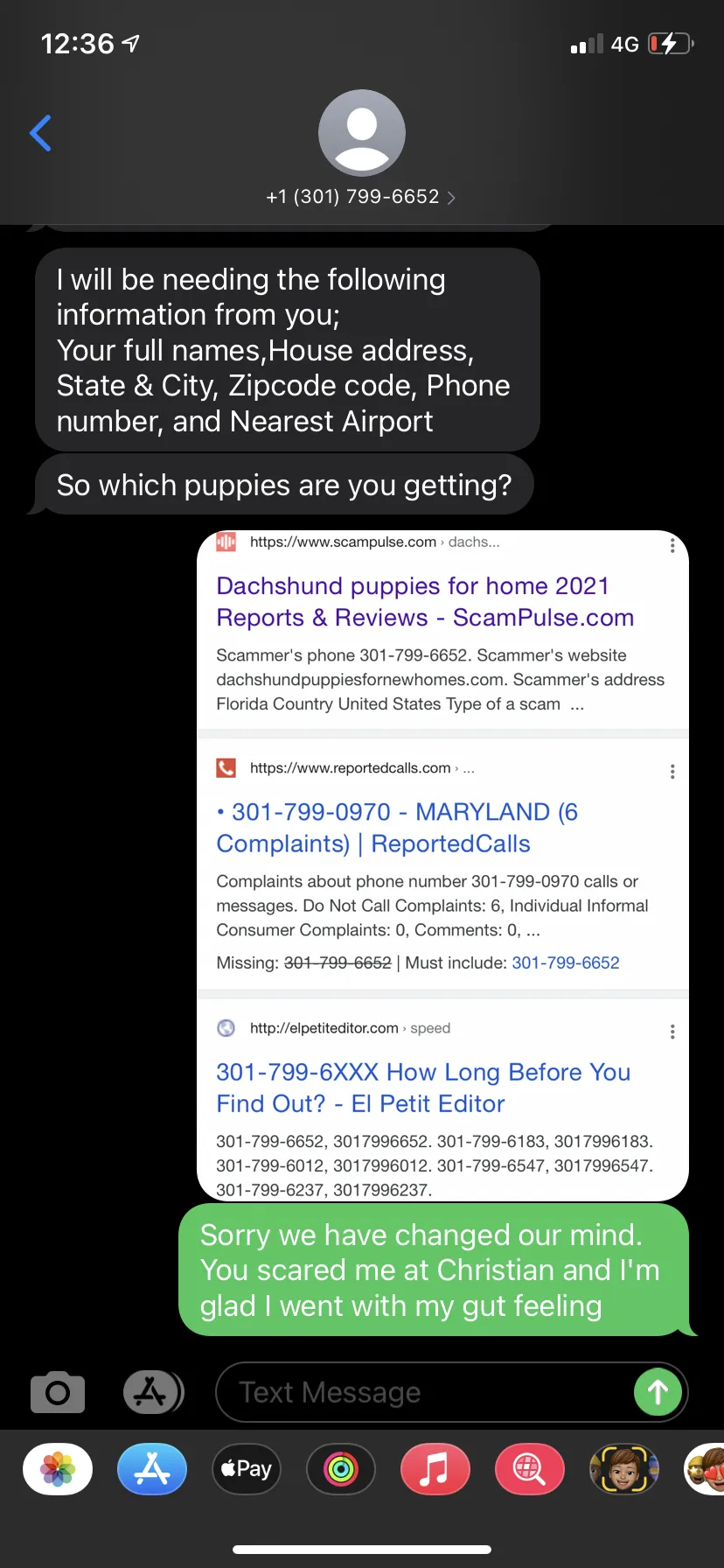Open the App Store iMessage app
The width and height of the screenshot is (724, 1568).
[152, 1469]
